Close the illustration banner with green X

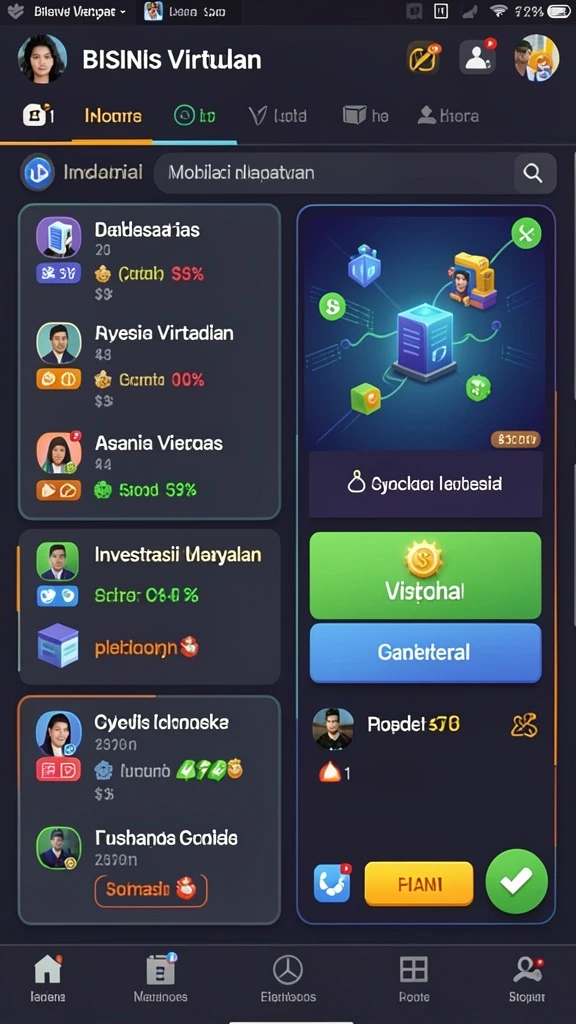[x=526, y=232]
